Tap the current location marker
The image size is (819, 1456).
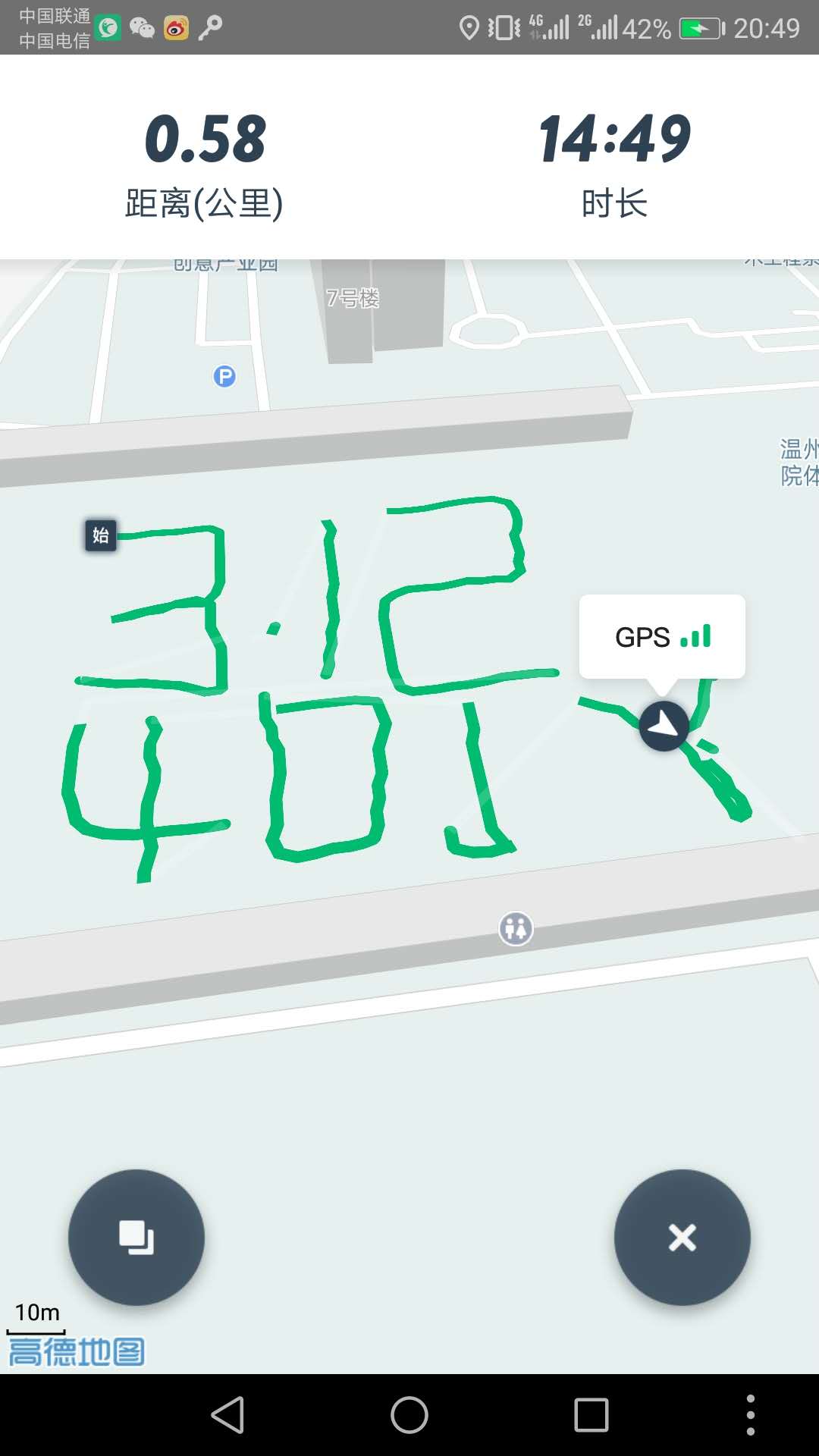click(664, 726)
